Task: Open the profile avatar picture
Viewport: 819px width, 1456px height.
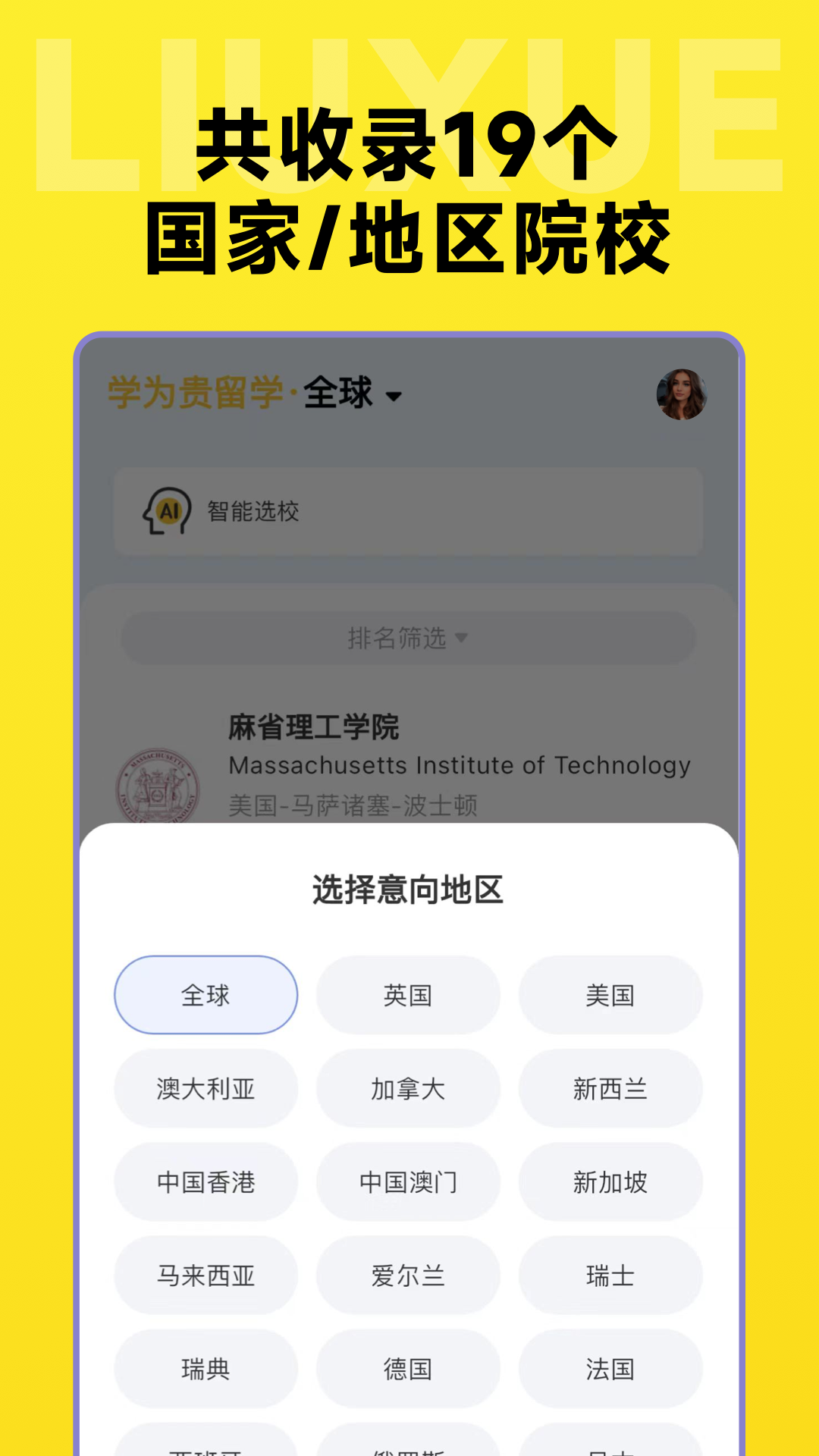Action: point(680,394)
